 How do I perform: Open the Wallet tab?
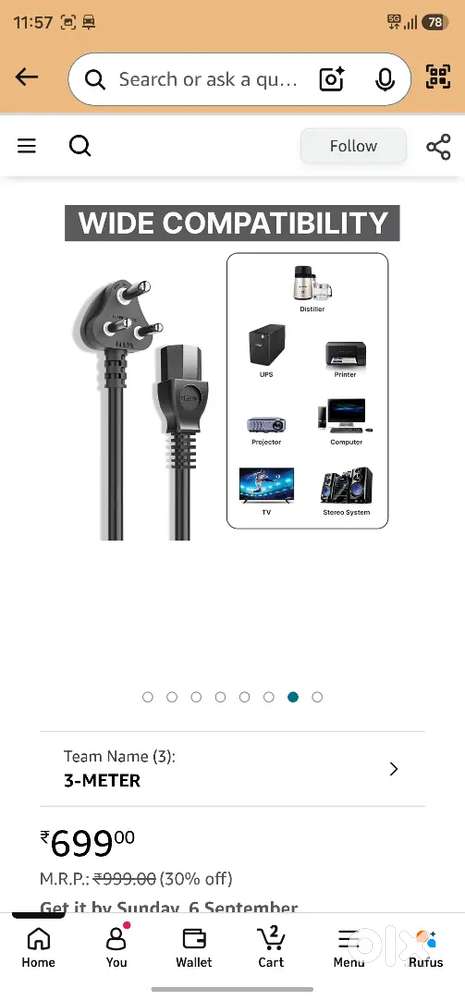(194, 948)
